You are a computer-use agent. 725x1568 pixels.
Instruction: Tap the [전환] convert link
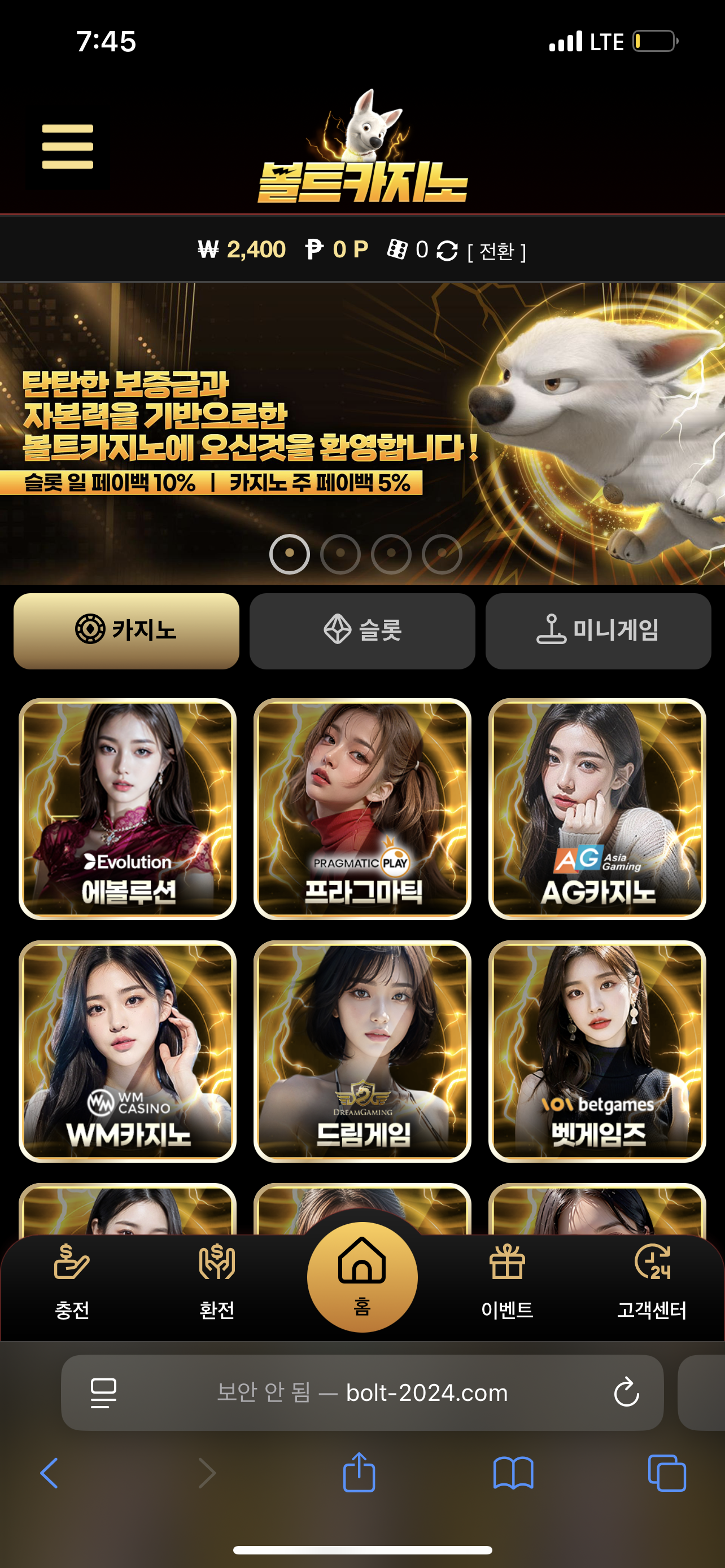(x=497, y=251)
